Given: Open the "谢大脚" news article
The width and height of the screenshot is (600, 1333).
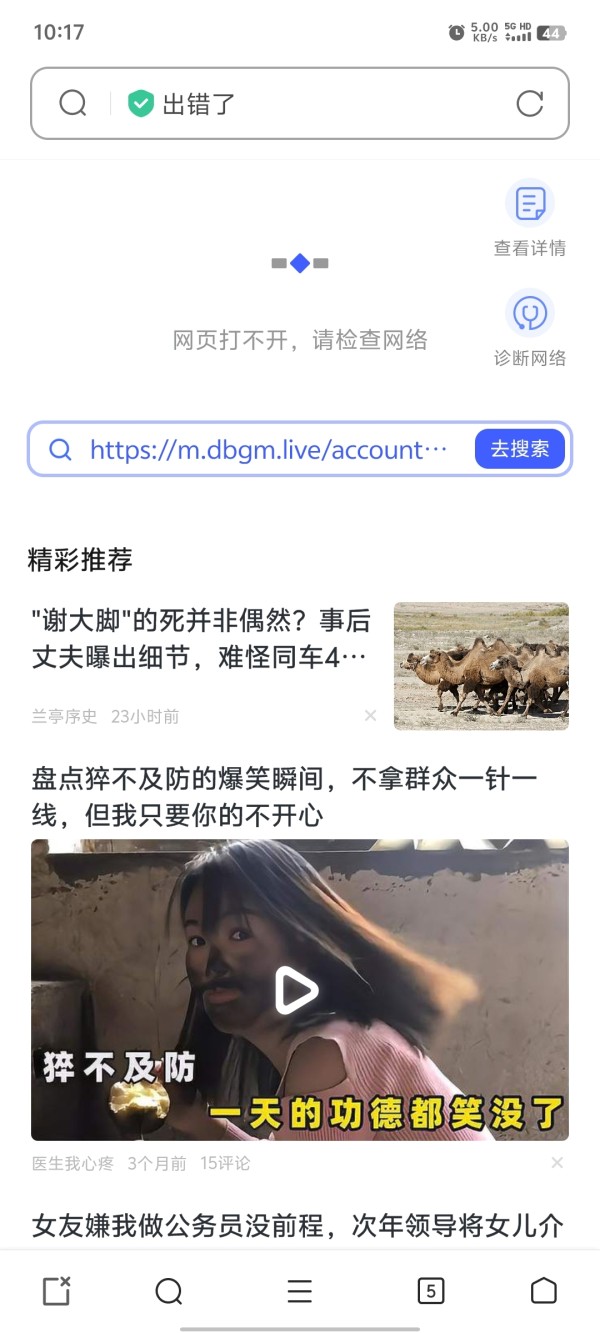Looking at the screenshot, I should (x=200, y=640).
